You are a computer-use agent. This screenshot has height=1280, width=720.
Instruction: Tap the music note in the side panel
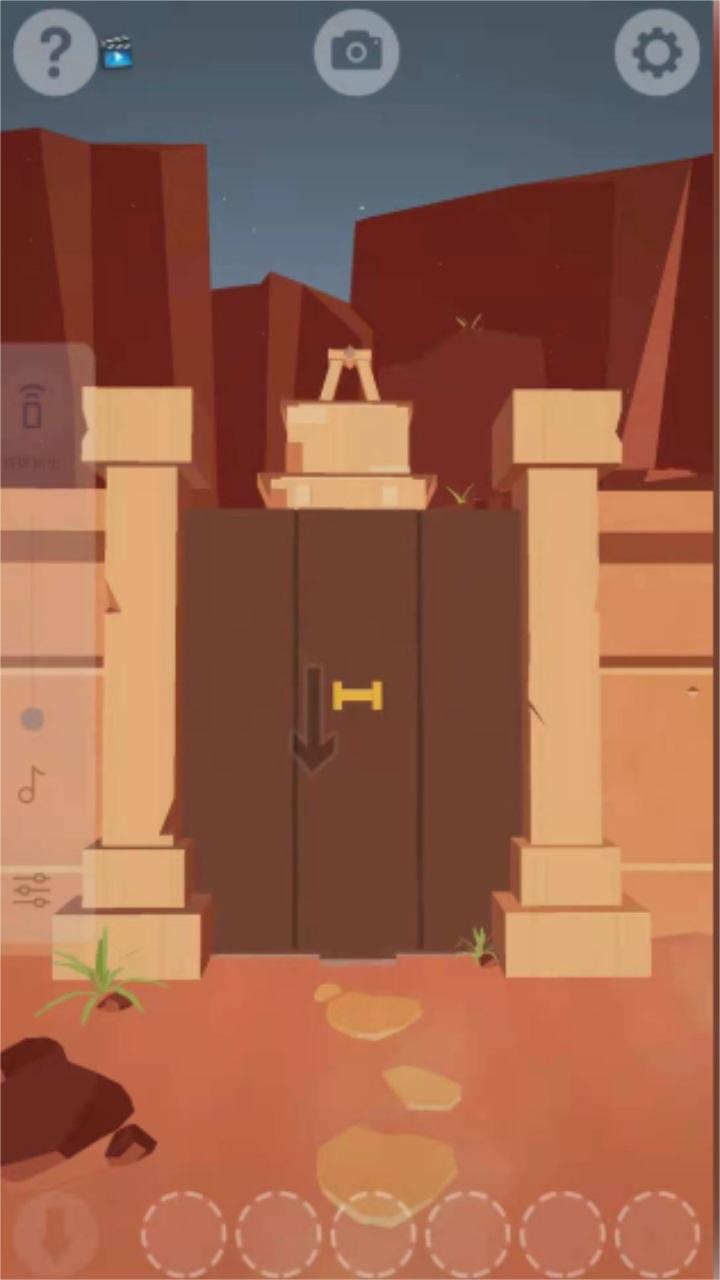(31, 785)
